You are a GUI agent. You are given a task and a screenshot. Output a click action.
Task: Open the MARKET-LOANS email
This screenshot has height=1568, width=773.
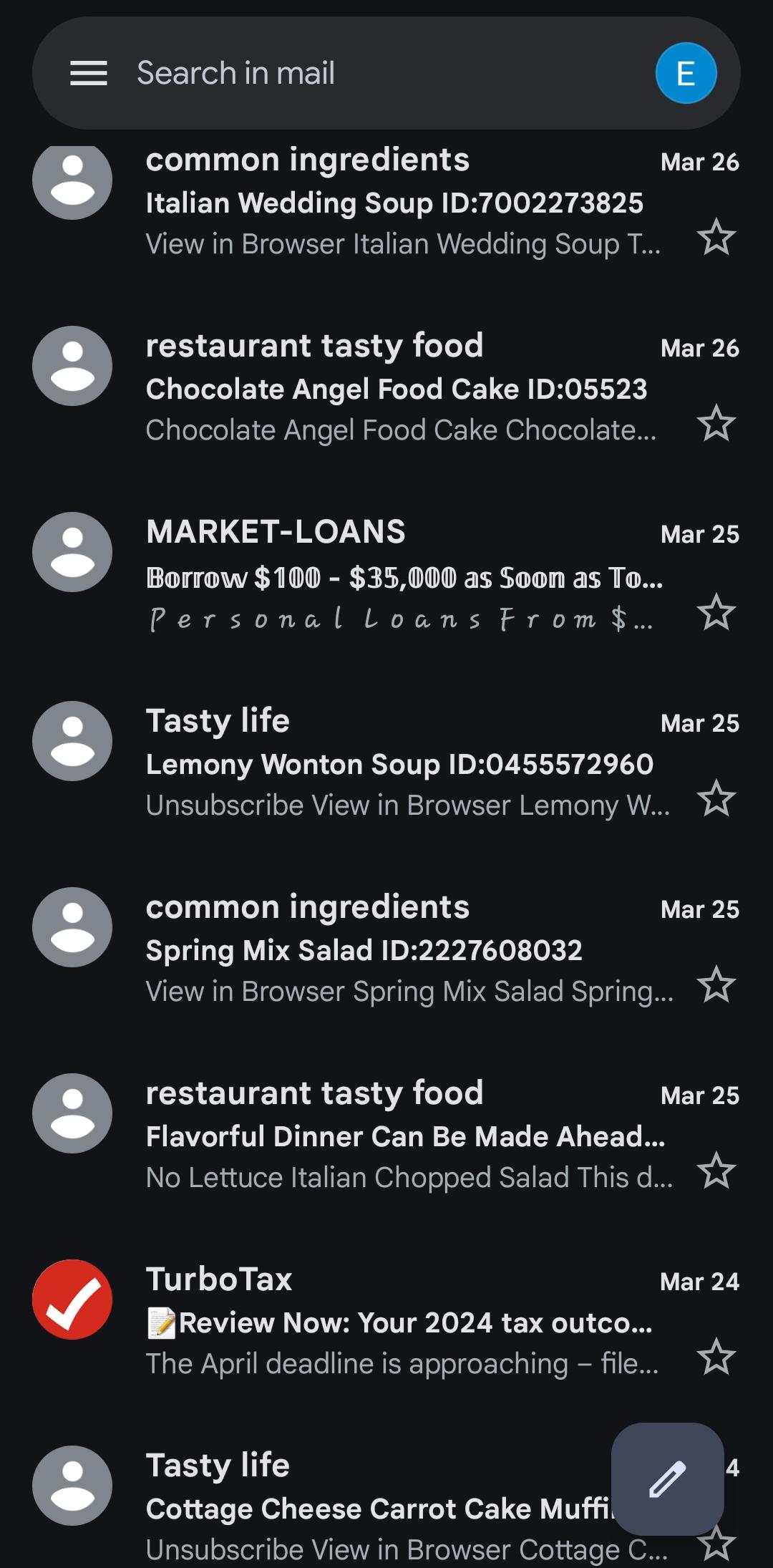pos(386,574)
